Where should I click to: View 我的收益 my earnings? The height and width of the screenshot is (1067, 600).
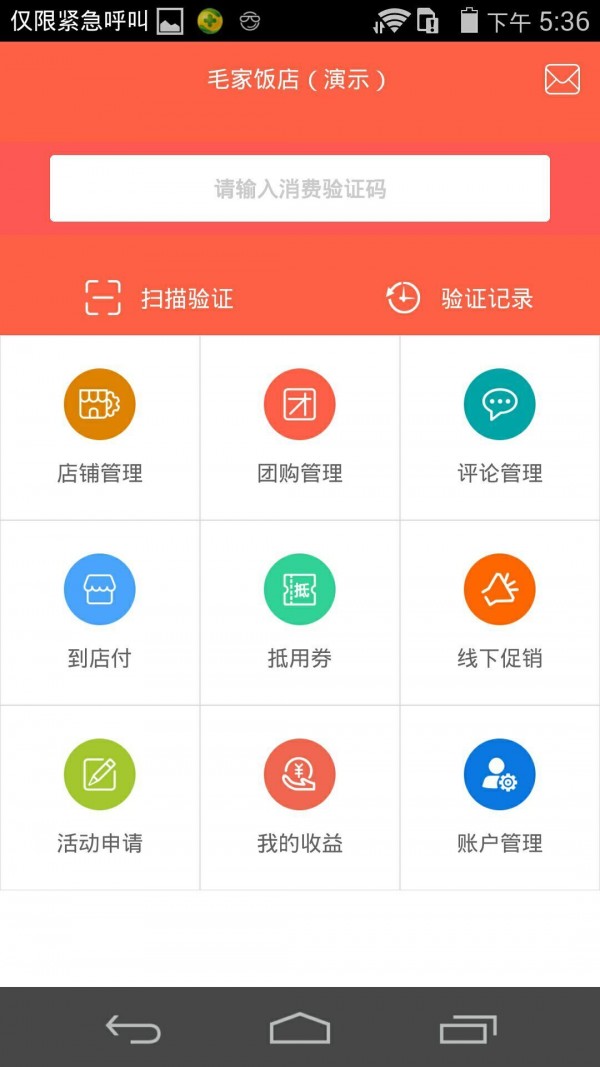pos(300,798)
